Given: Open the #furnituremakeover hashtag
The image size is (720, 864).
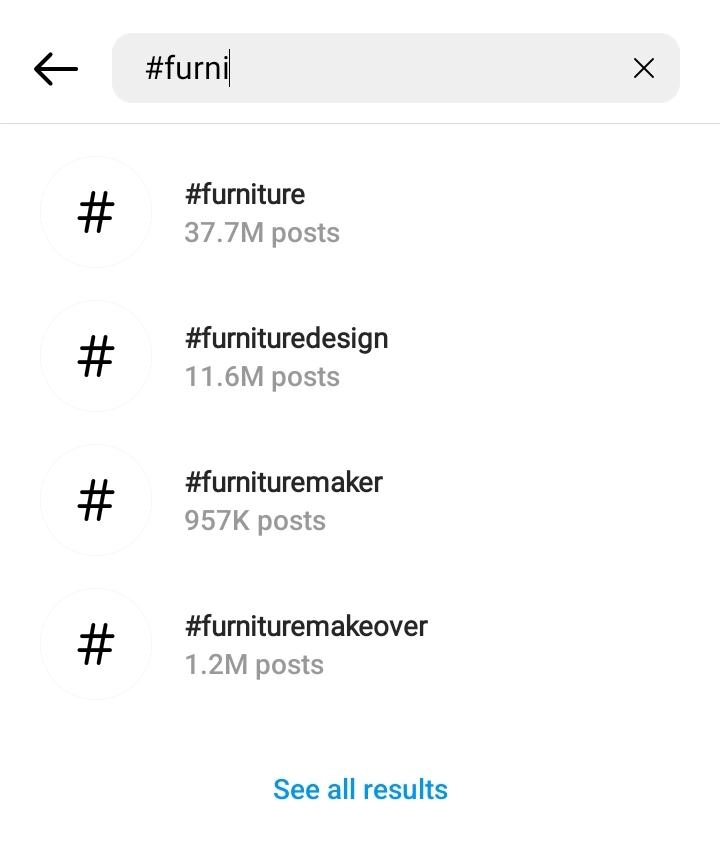Looking at the screenshot, I should pos(305,626).
